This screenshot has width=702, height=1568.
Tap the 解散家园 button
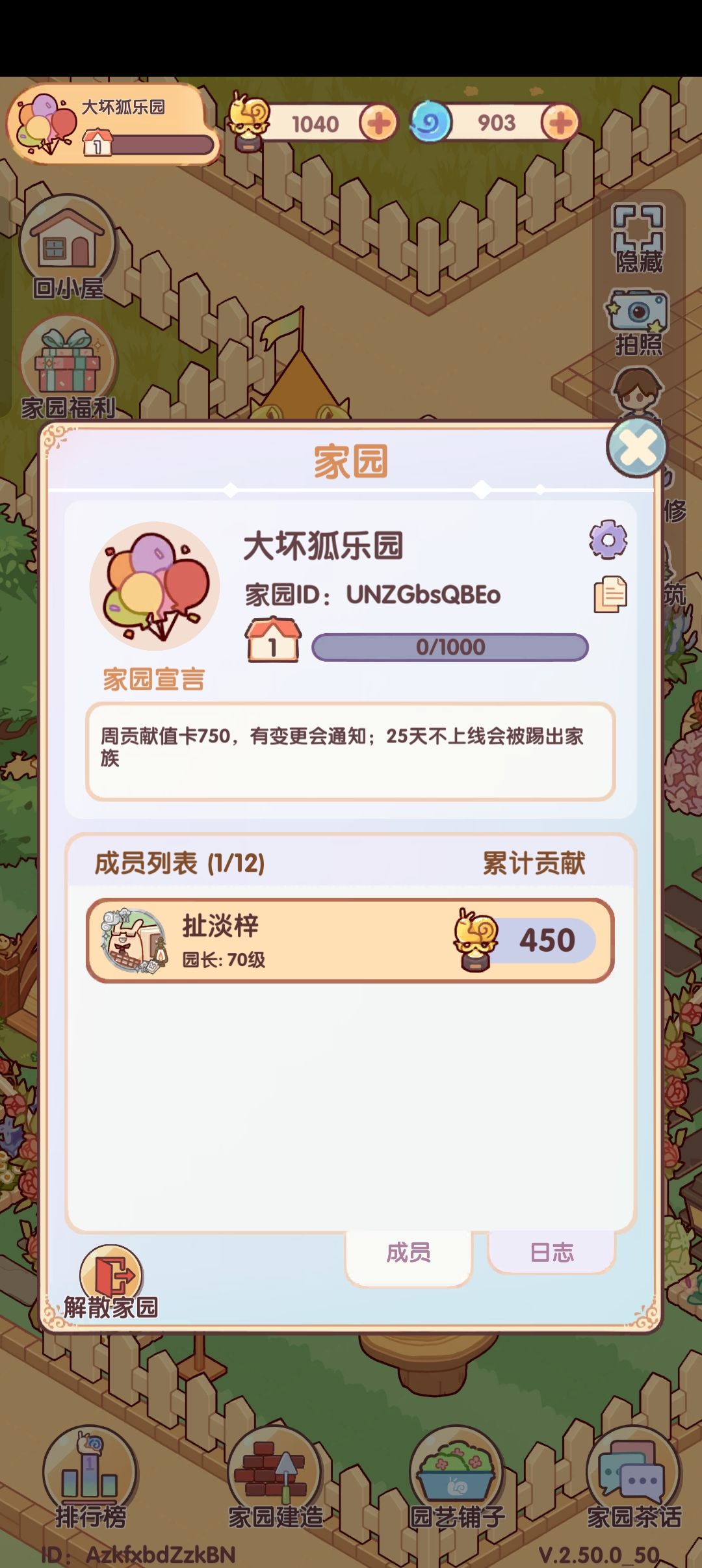point(111,1283)
